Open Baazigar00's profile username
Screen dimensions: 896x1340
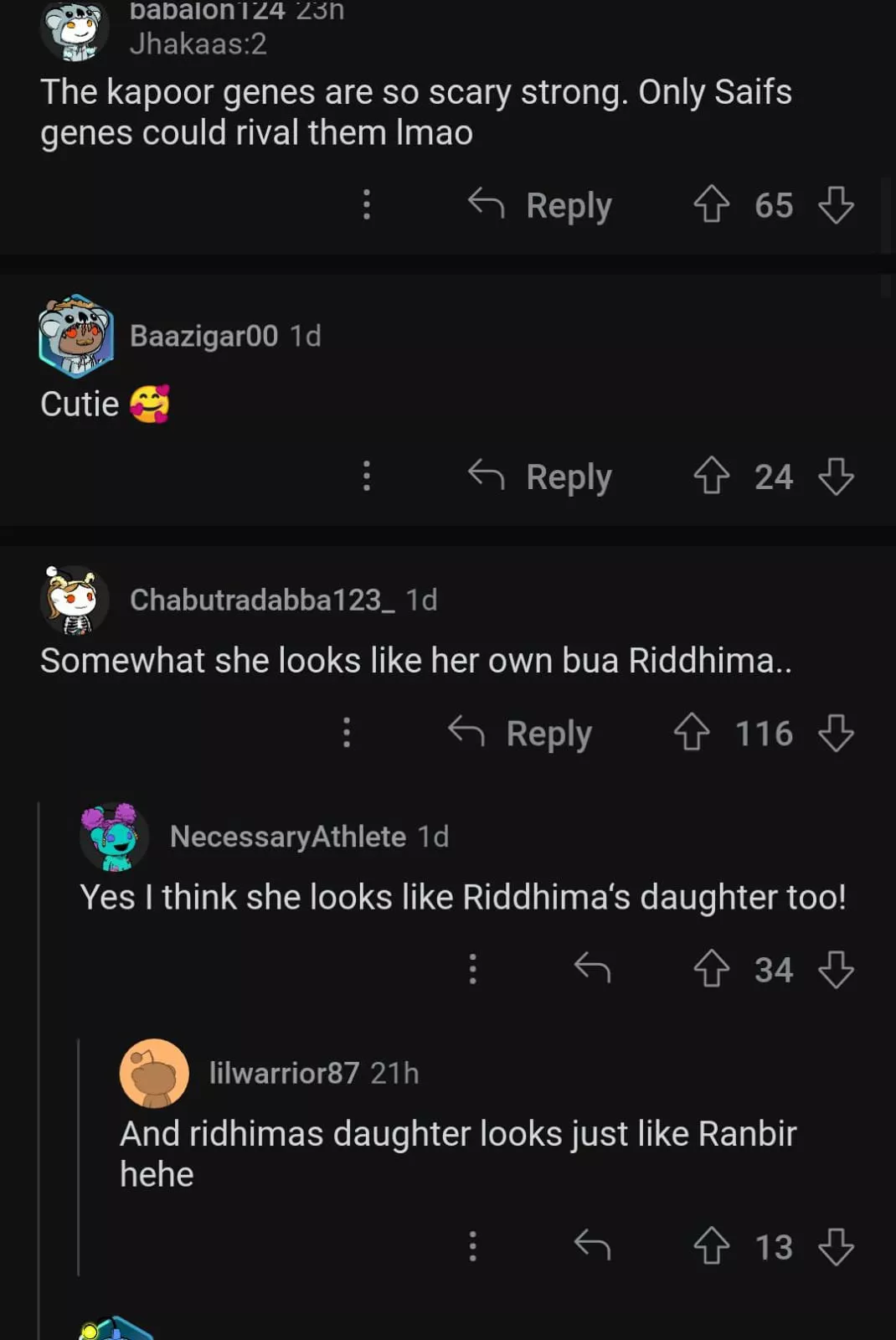[203, 336]
